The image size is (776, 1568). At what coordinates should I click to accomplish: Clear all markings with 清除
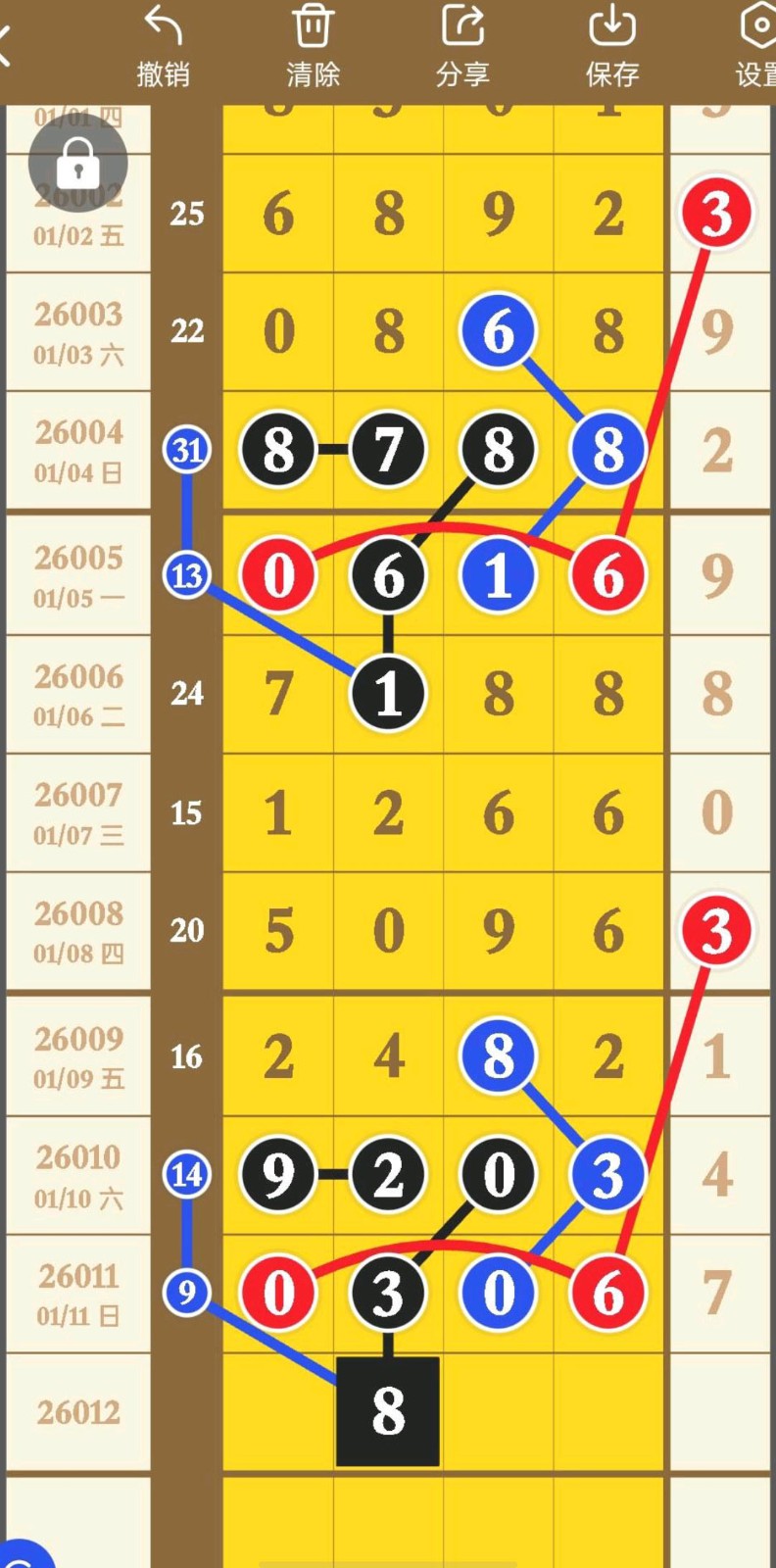(313, 45)
